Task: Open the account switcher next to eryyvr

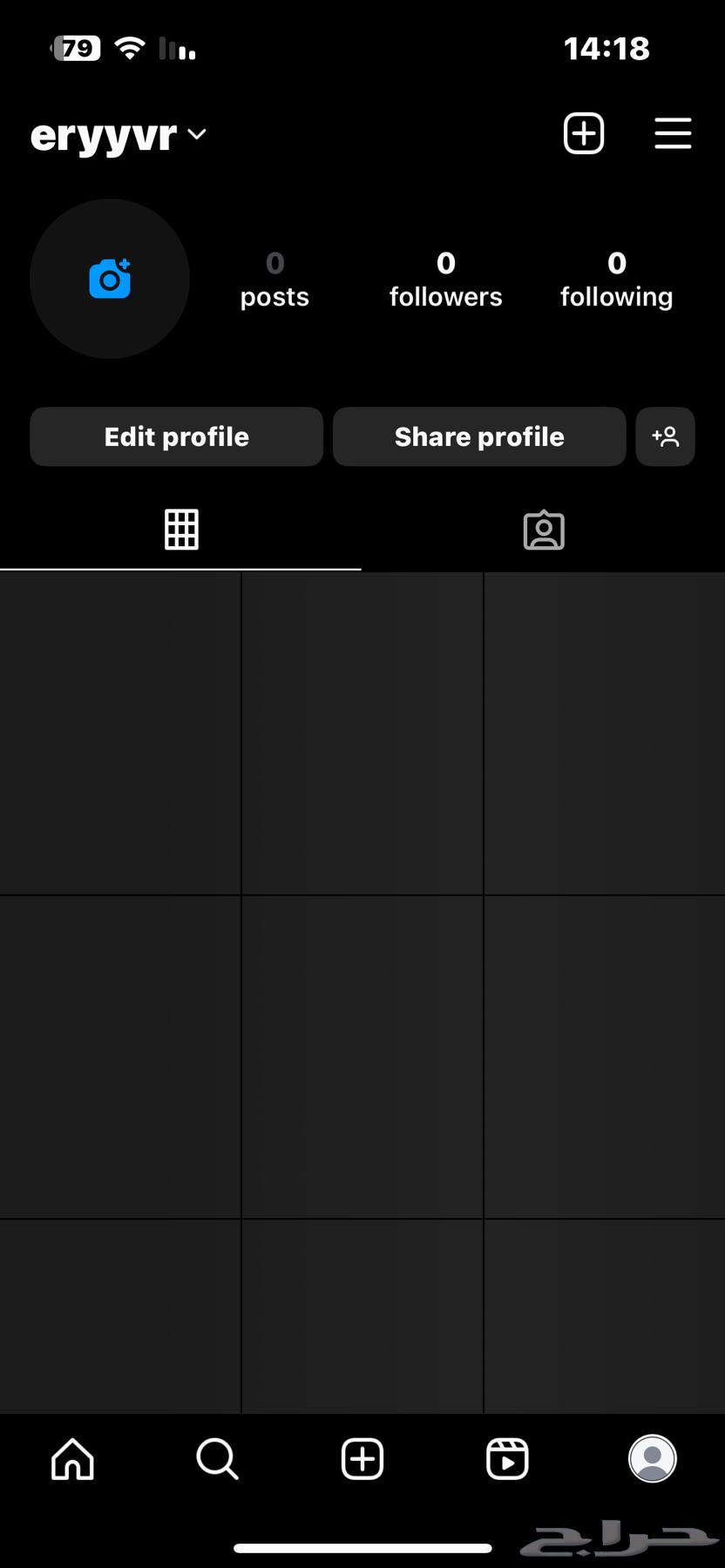Action: coord(197,135)
